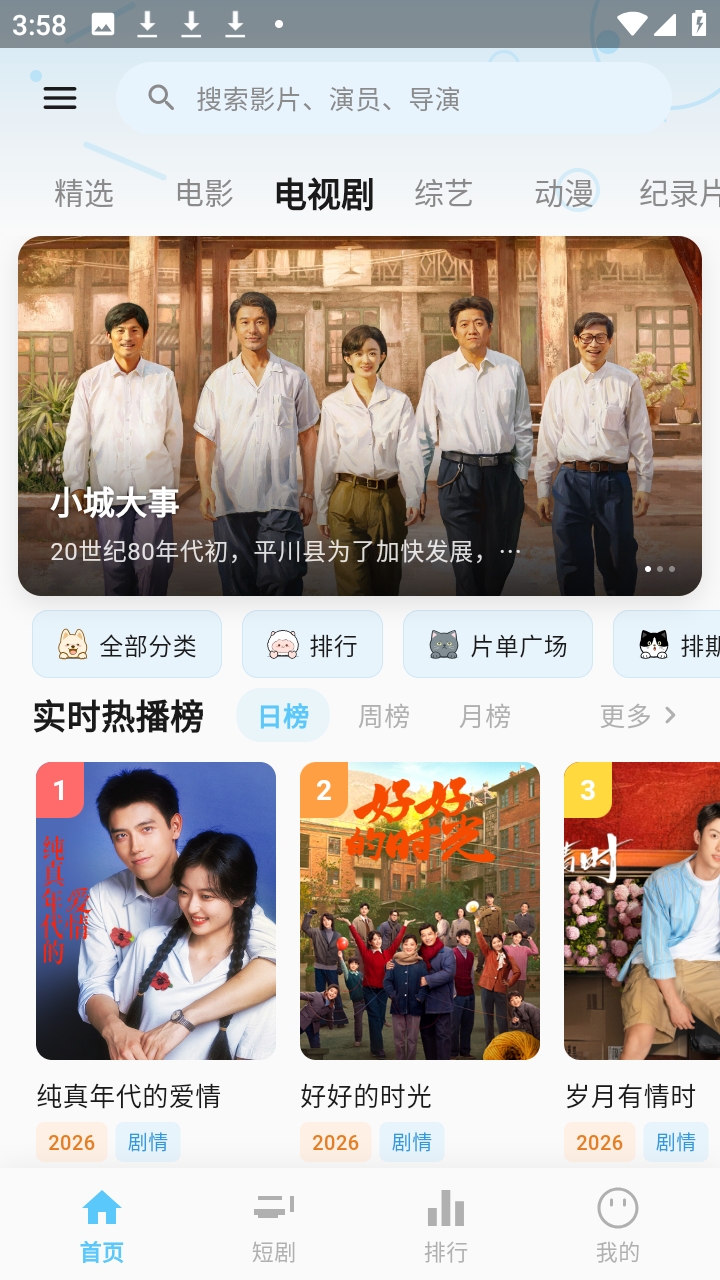720x1280 pixels.
Task: Tap the 排行 shortcut chip
Action: pos(312,645)
